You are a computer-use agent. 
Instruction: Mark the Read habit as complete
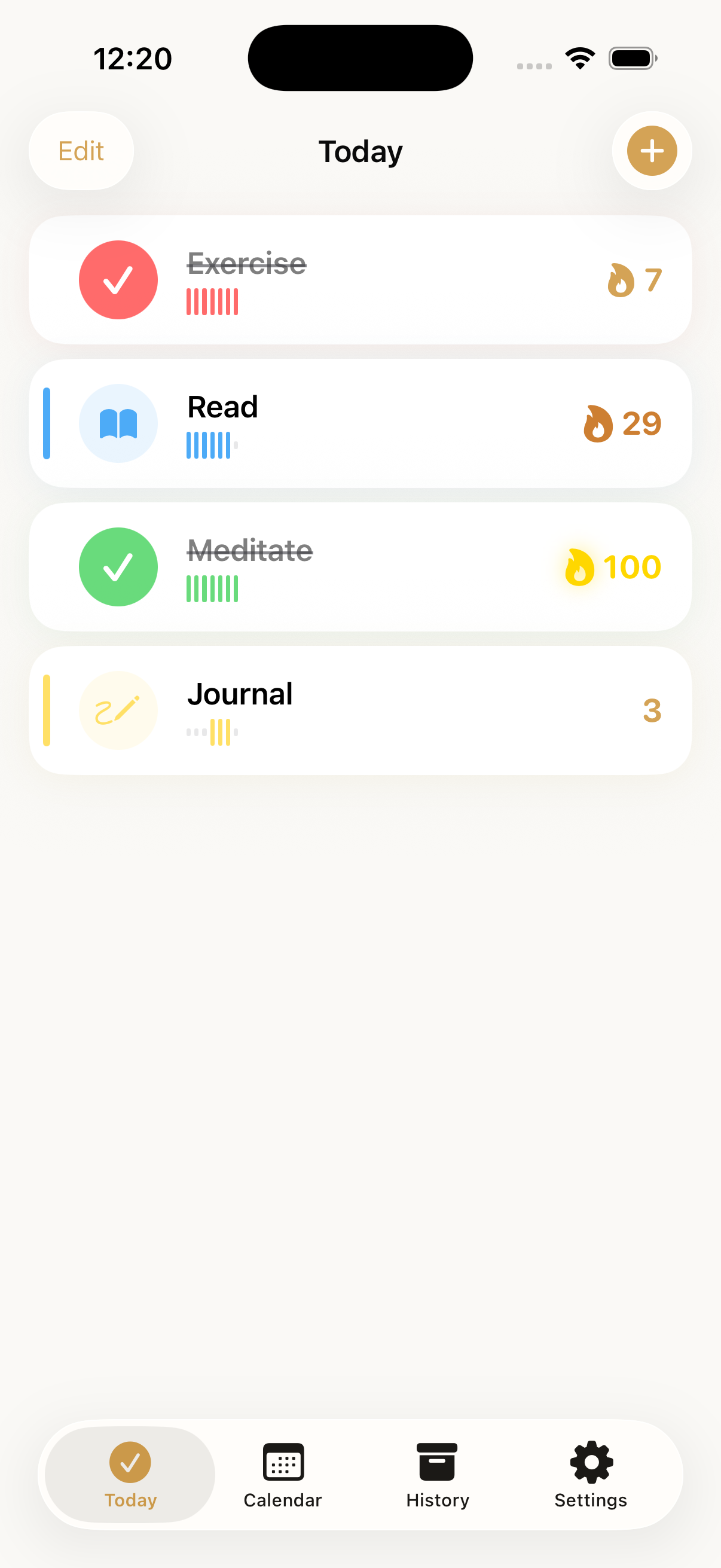[118, 422]
